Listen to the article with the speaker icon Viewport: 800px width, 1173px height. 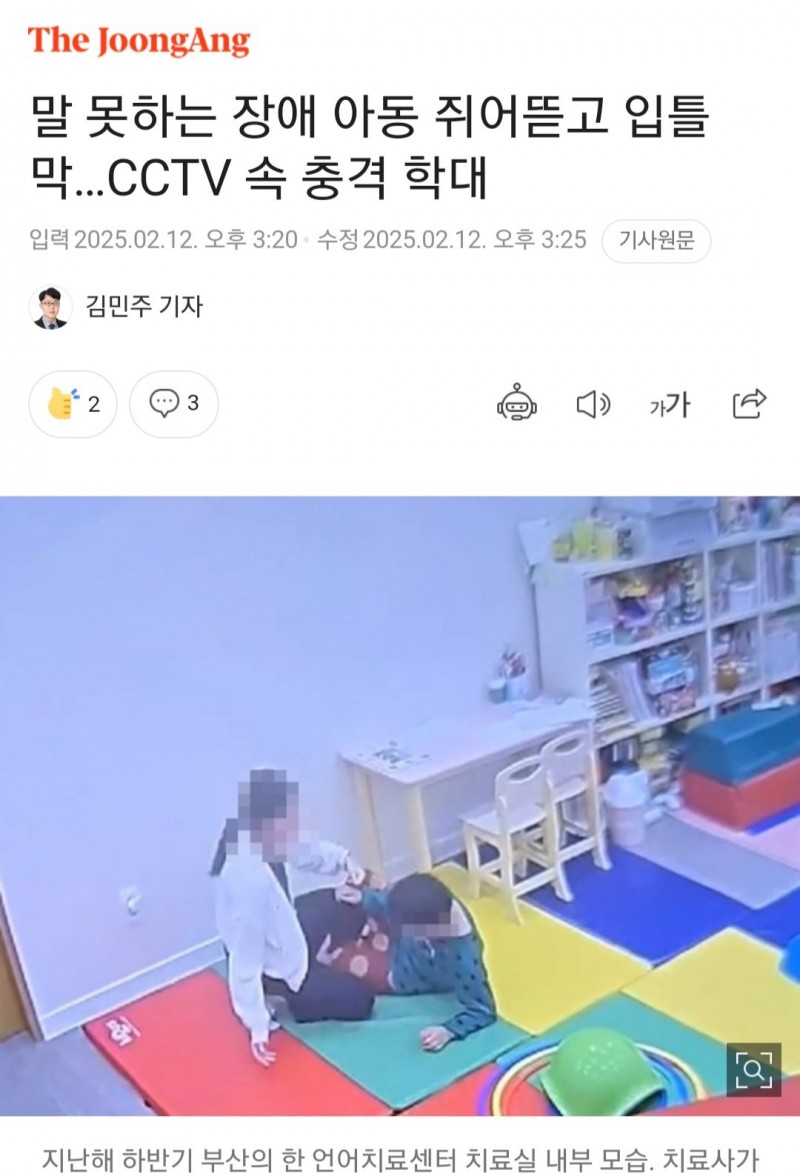tap(593, 404)
